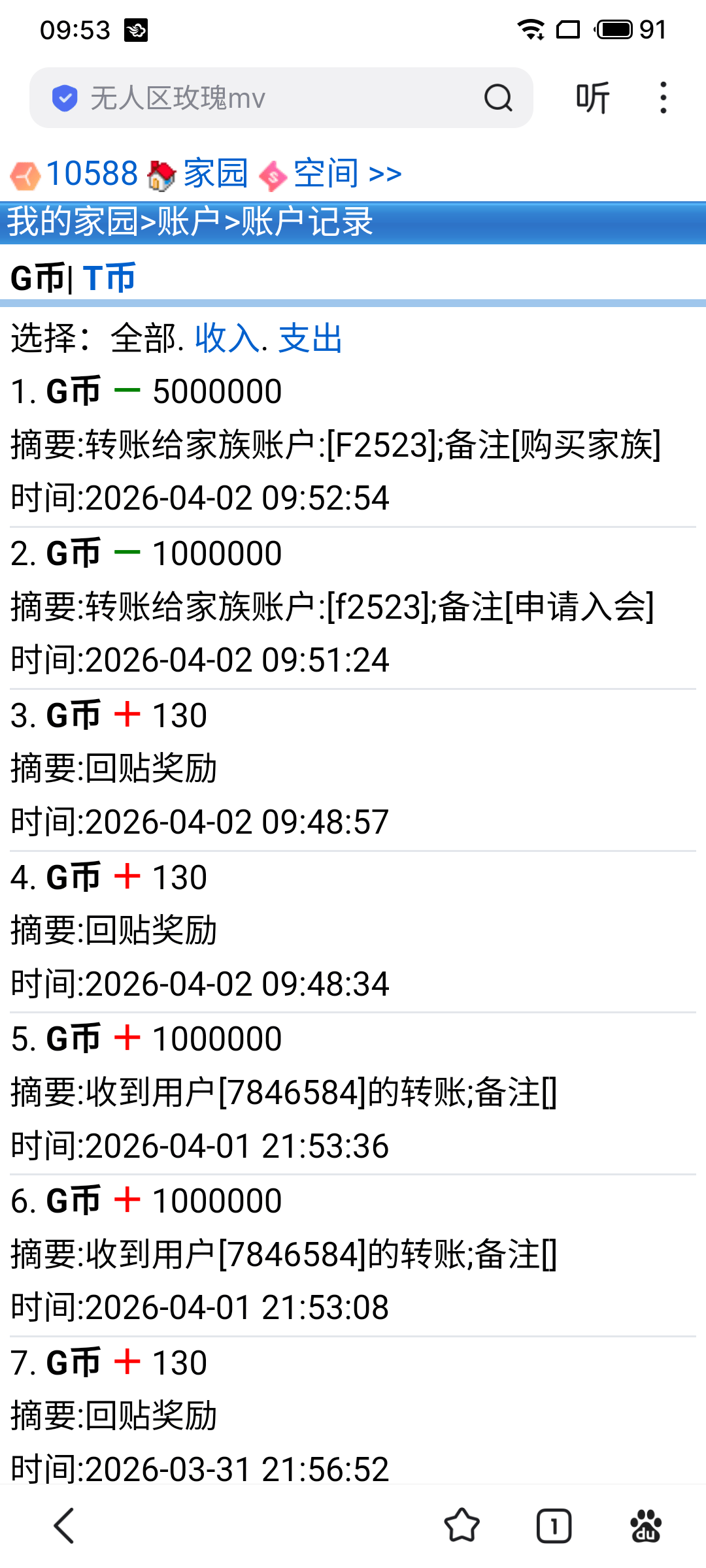
Task: Go back with the bottom arrow
Action: pos(64,1526)
